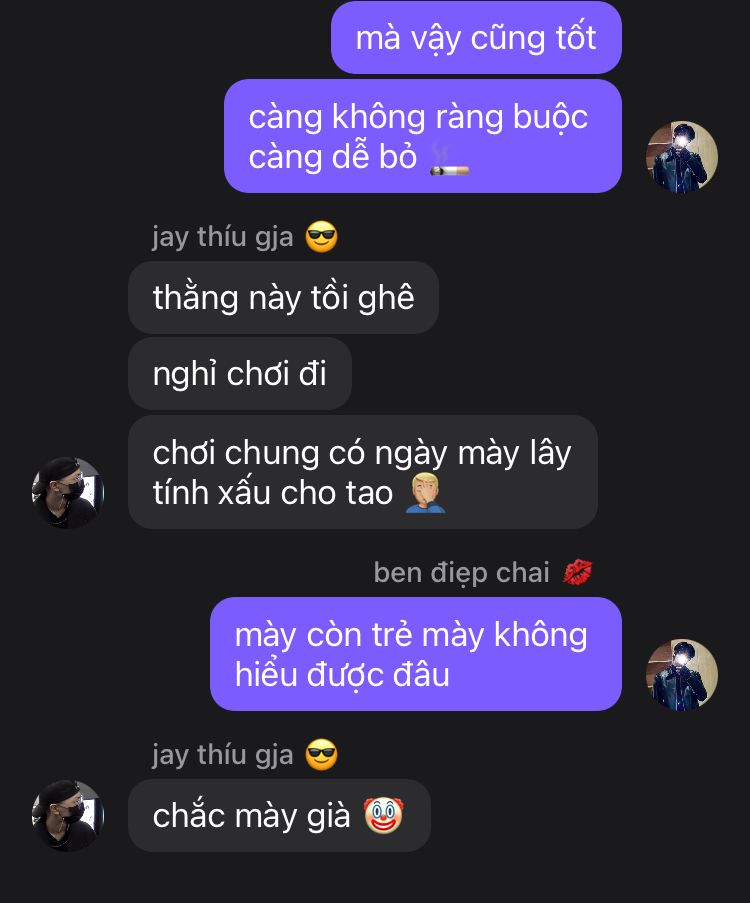Open avatar next to 'càng dễ bỏ' message
Viewport: 750px width, 903px height.
682,157
